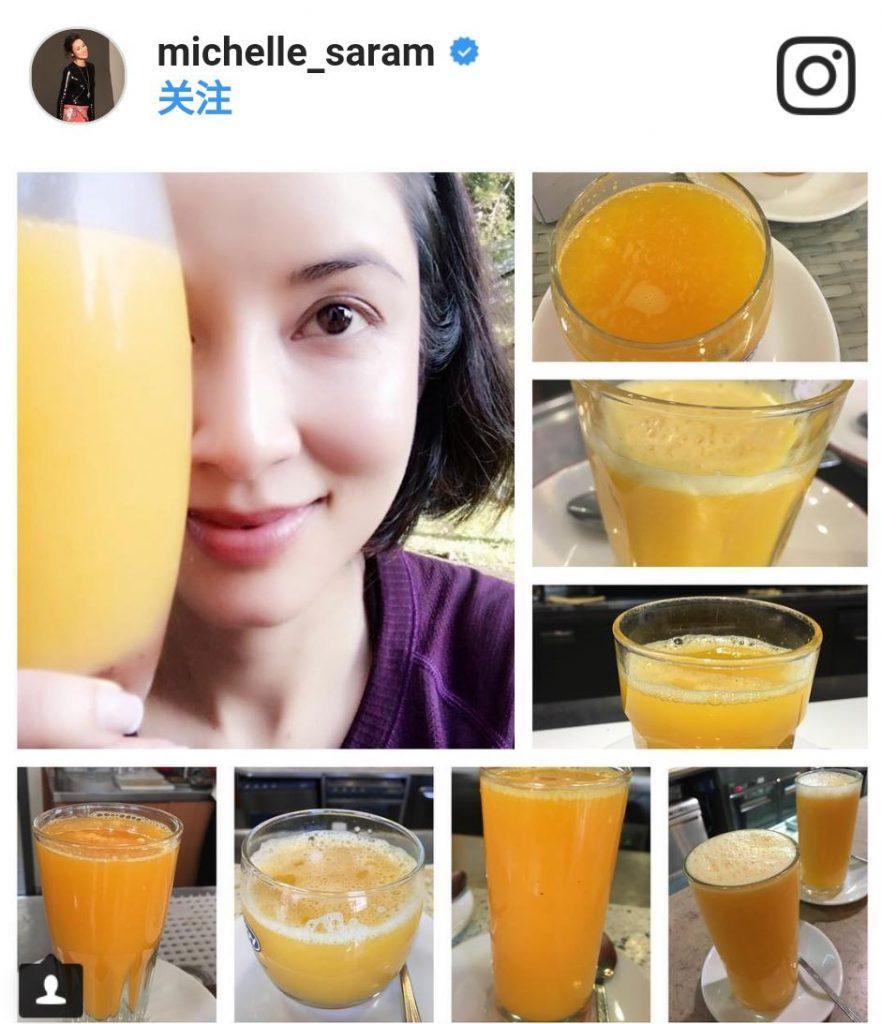Show tagged people on the photo
The image size is (881, 1024).
tap(49, 986)
